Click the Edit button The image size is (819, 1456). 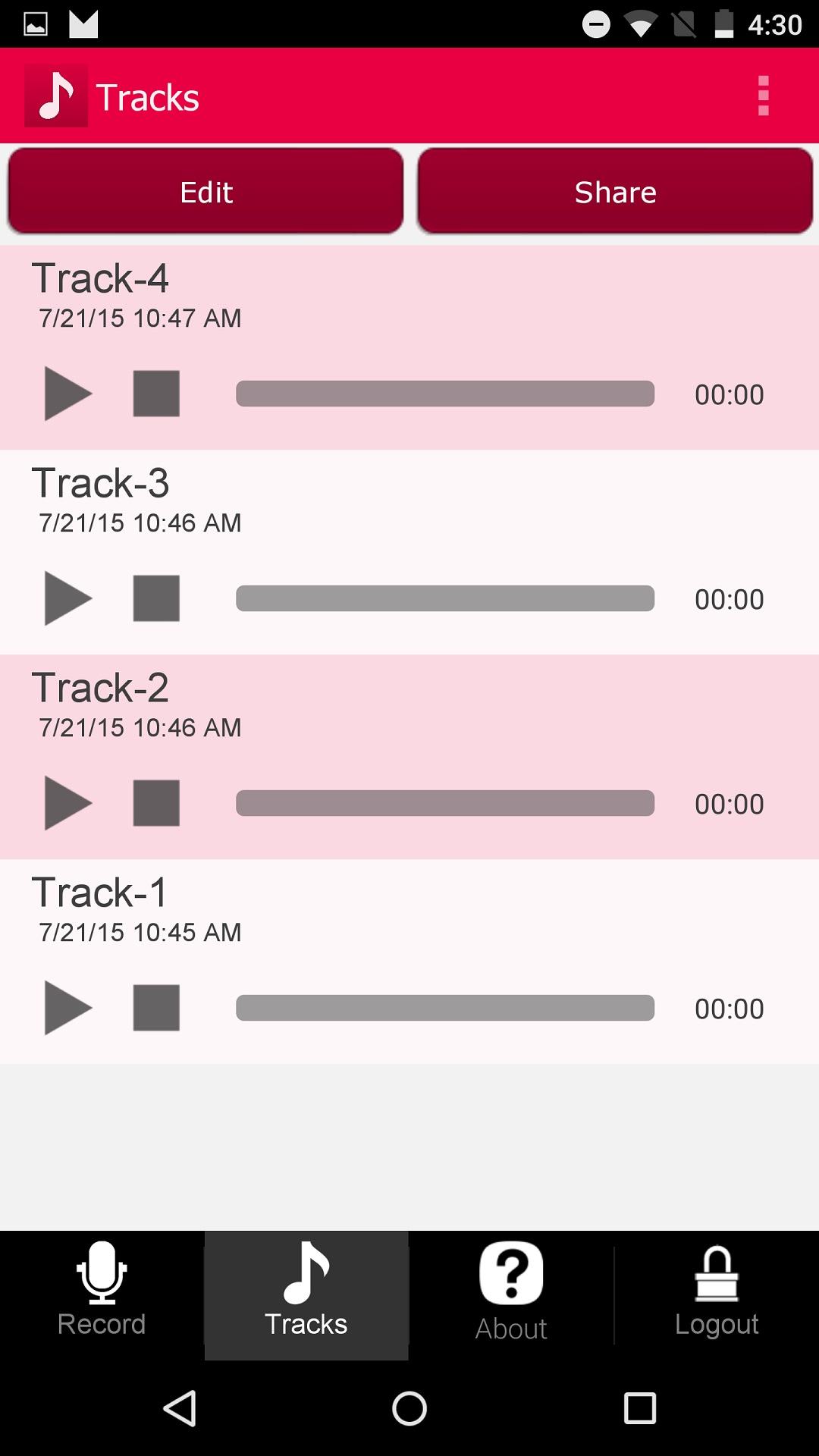pos(206,191)
